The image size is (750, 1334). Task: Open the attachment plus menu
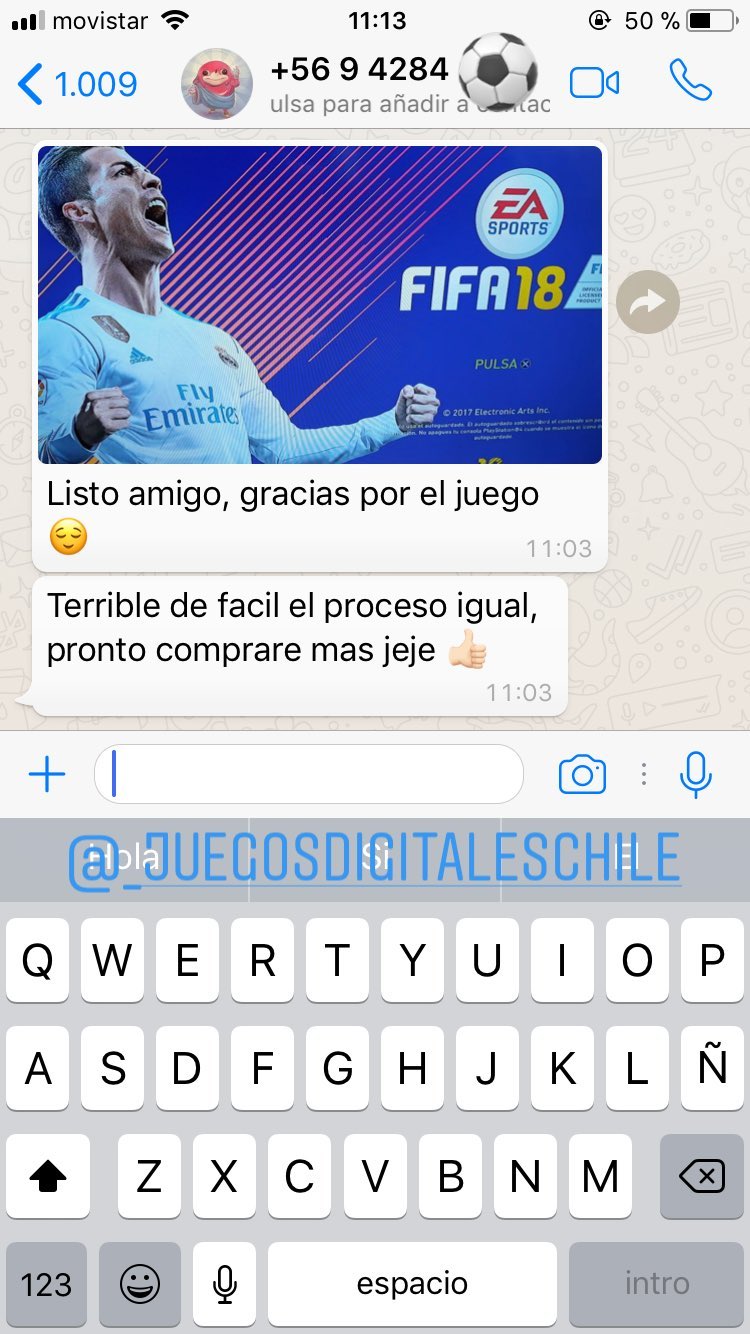pos(47,775)
